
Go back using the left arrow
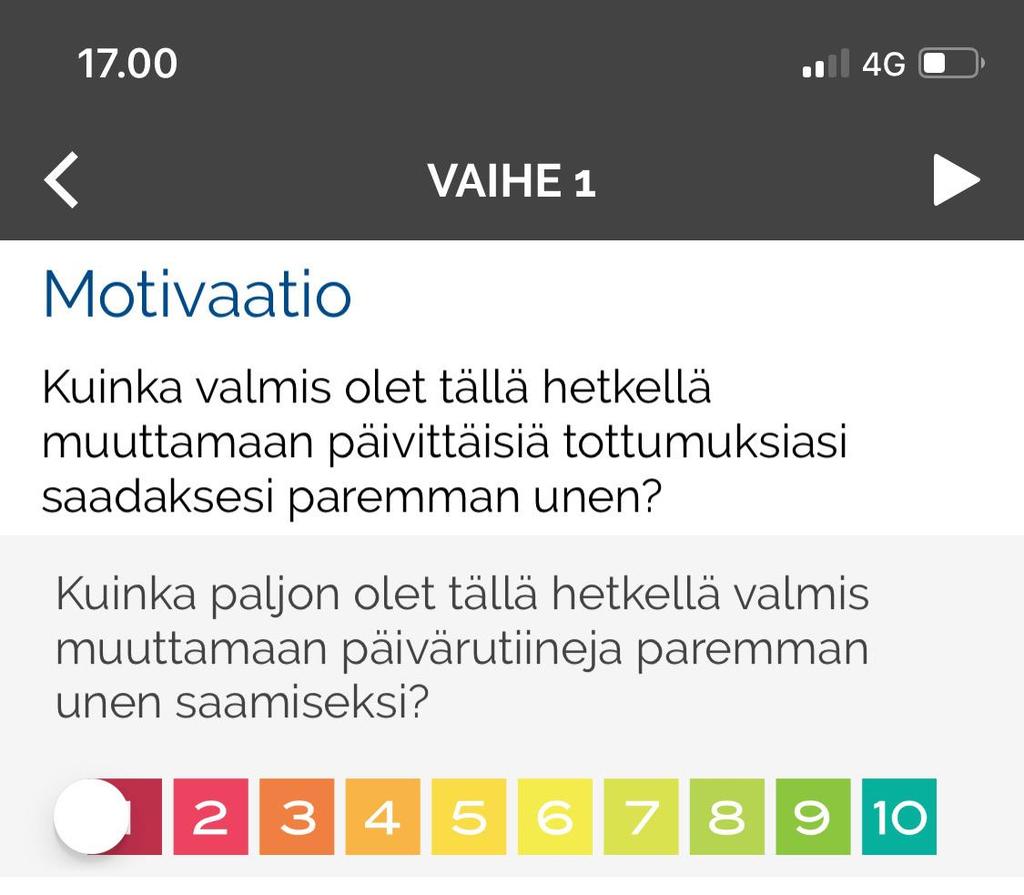click(62, 182)
